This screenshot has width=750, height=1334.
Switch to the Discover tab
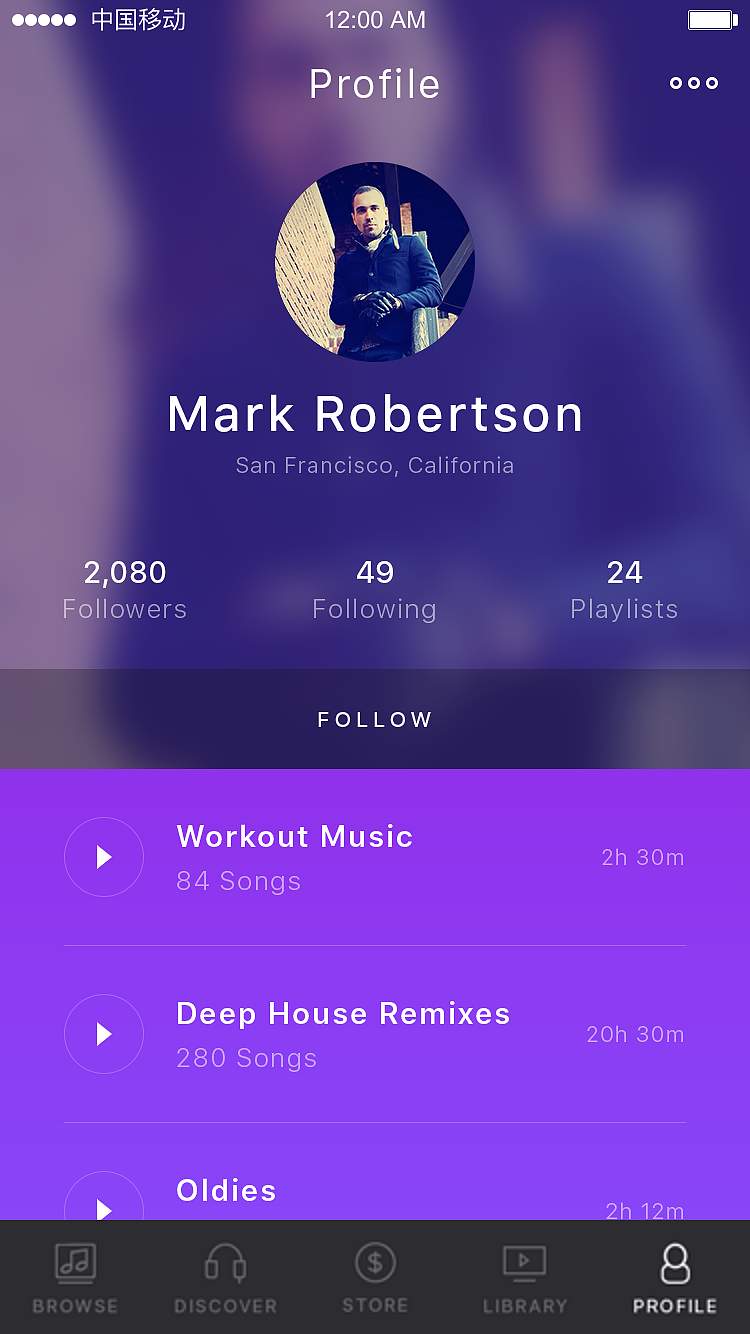(225, 1277)
